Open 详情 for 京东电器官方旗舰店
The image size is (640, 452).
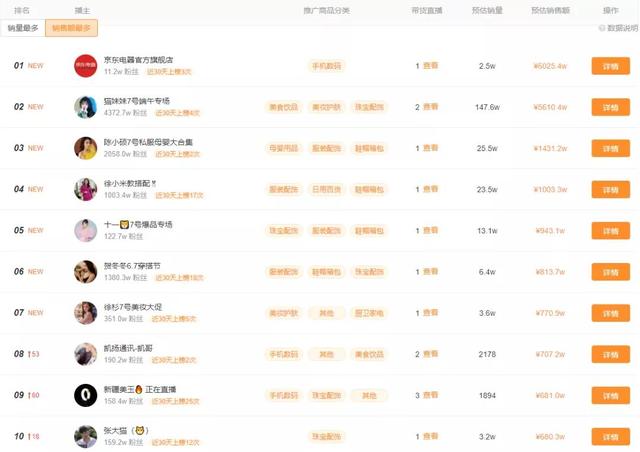pyautogui.click(x=610, y=66)
